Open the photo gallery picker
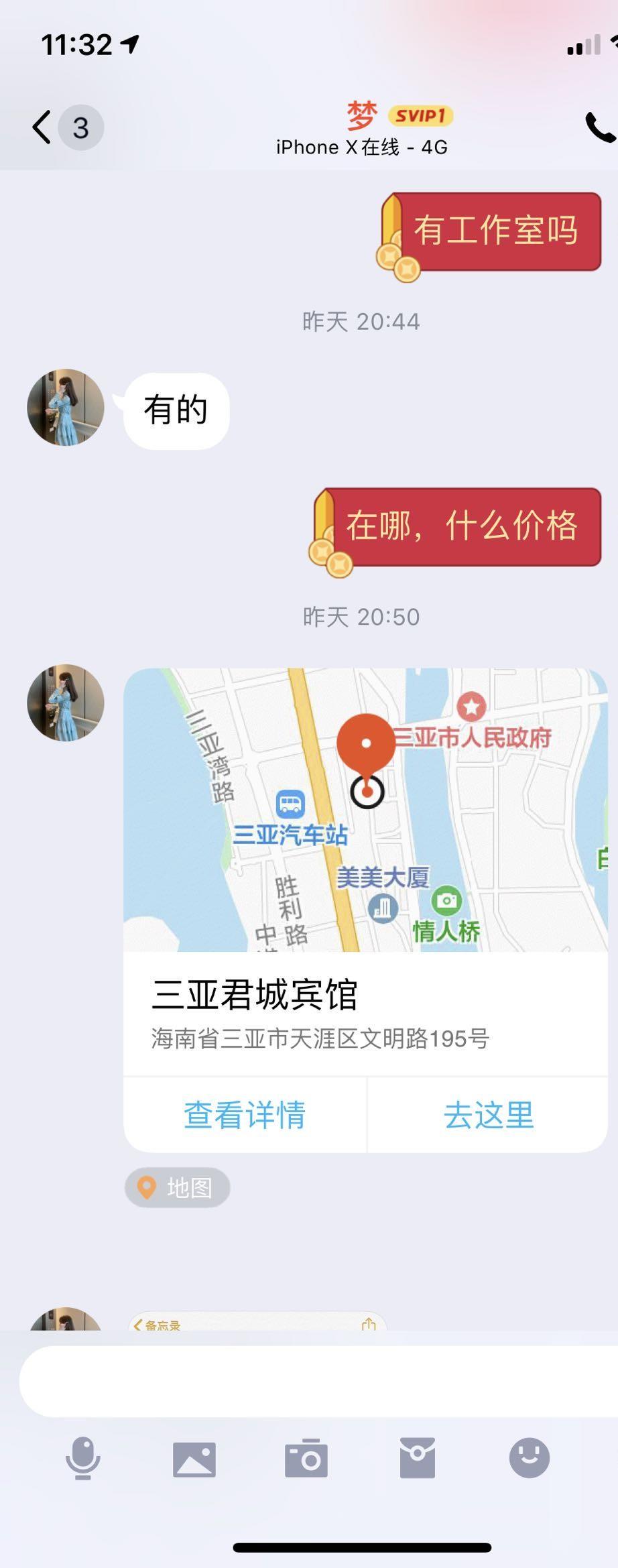The height and width of the screenshot is (1568, 618). pos(194,1459)
